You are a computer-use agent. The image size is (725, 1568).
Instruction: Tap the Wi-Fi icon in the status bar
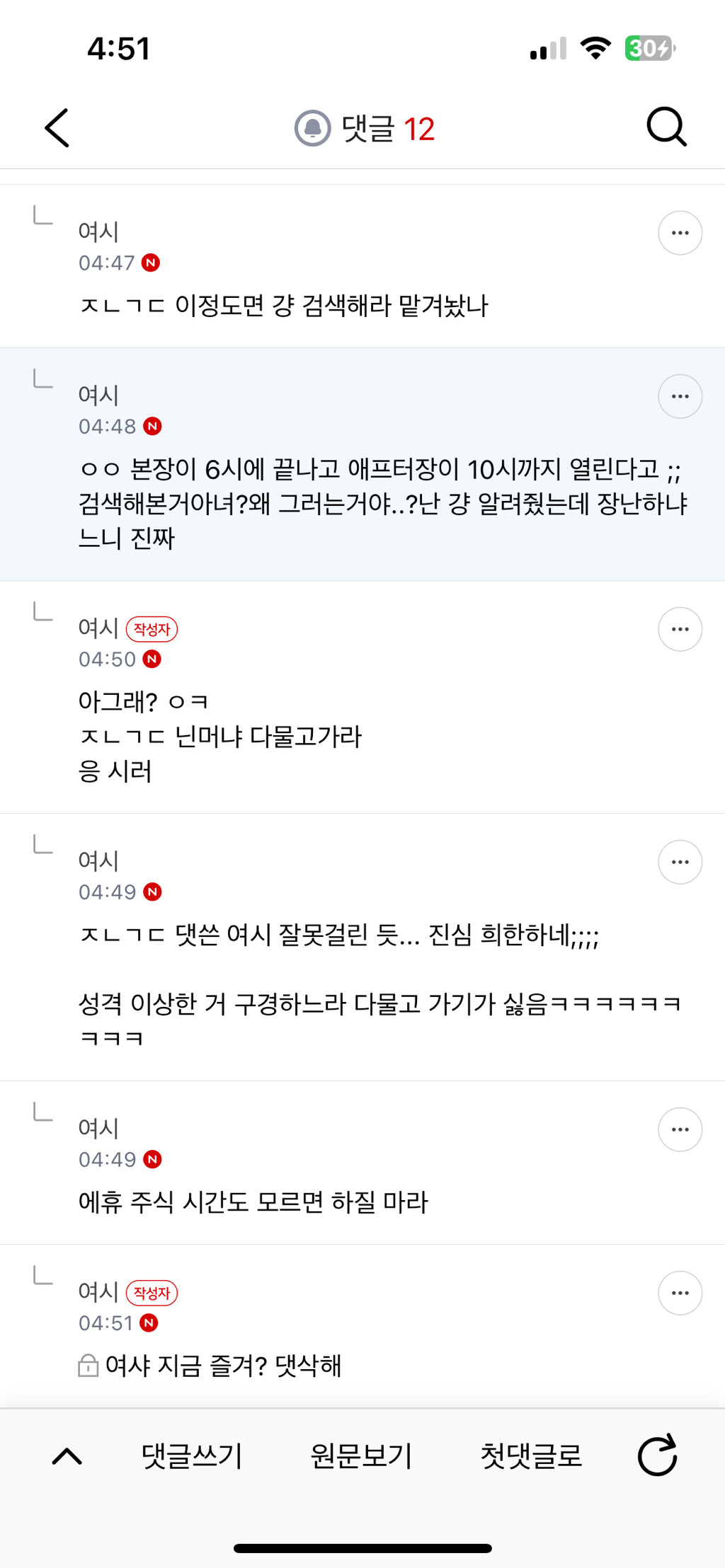coord(595,47)
